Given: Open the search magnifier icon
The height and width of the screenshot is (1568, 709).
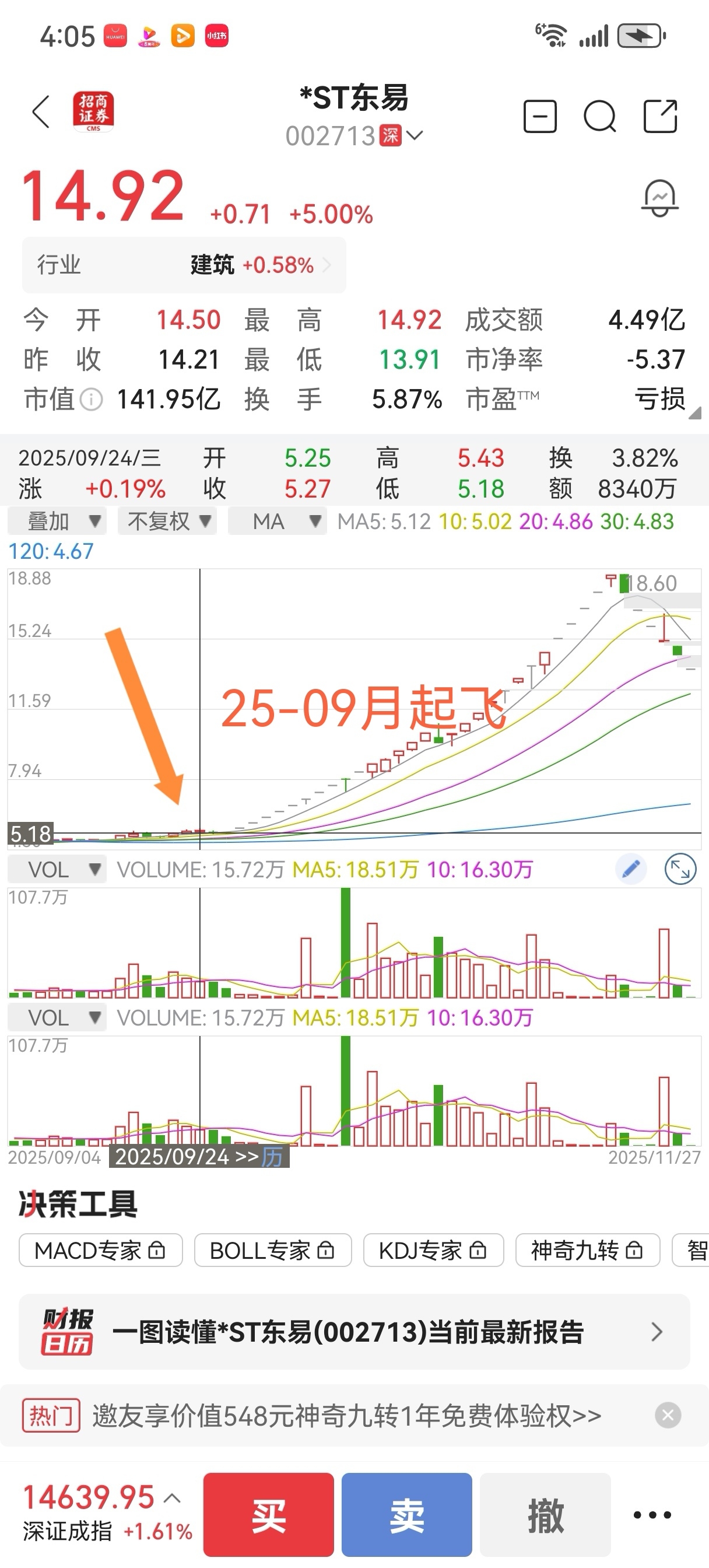Looking at the screenshot, I should pos(599,116).
